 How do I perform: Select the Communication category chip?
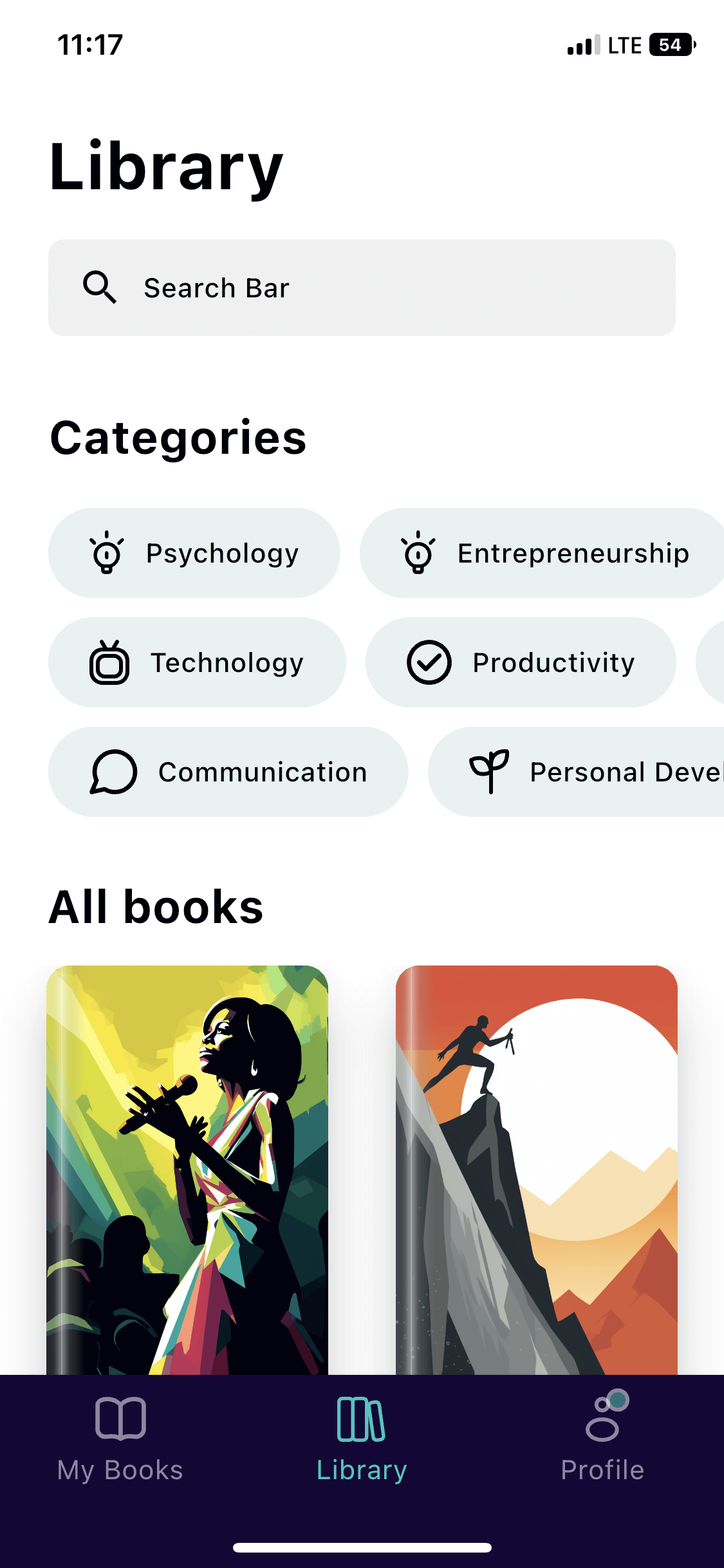(x=228, y=772)
